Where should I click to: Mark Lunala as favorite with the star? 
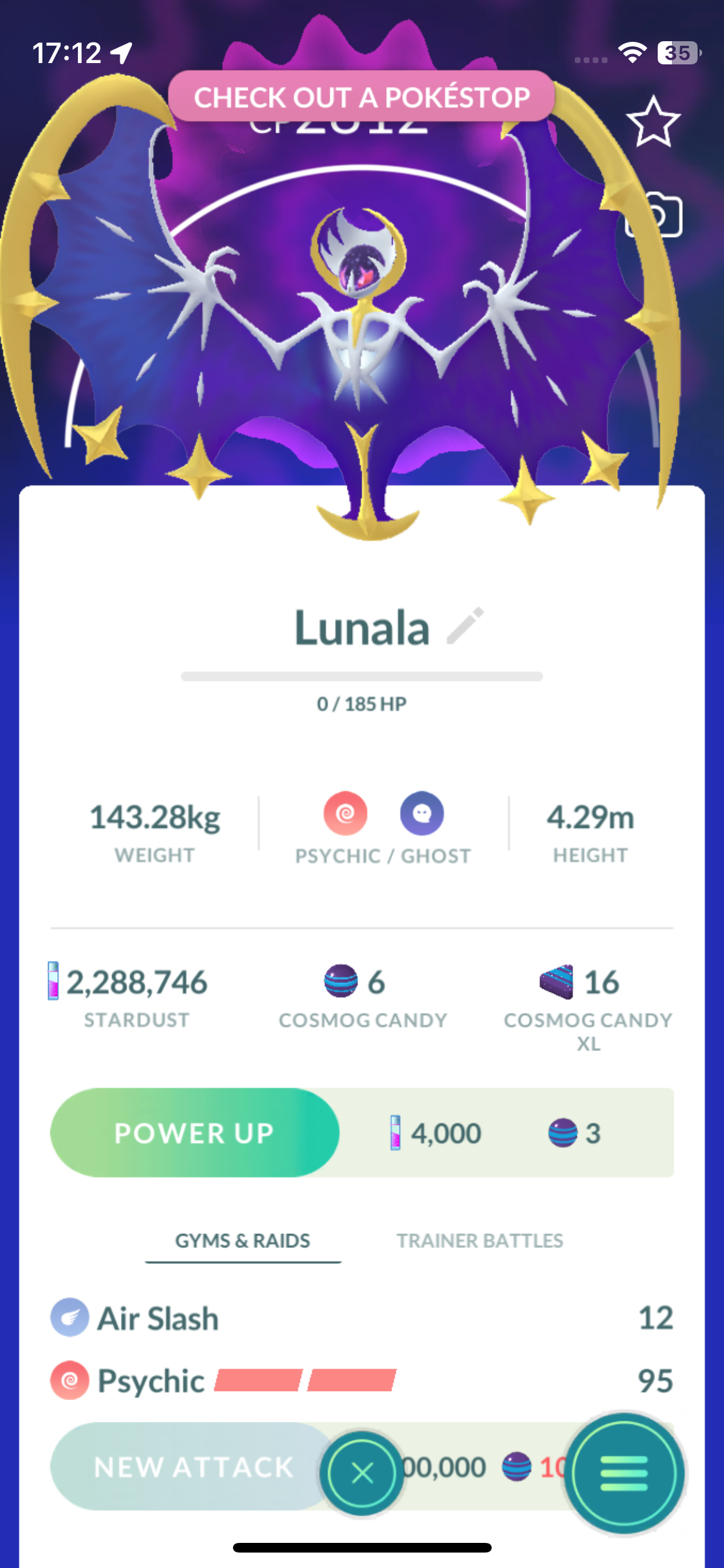coord(653,122)
